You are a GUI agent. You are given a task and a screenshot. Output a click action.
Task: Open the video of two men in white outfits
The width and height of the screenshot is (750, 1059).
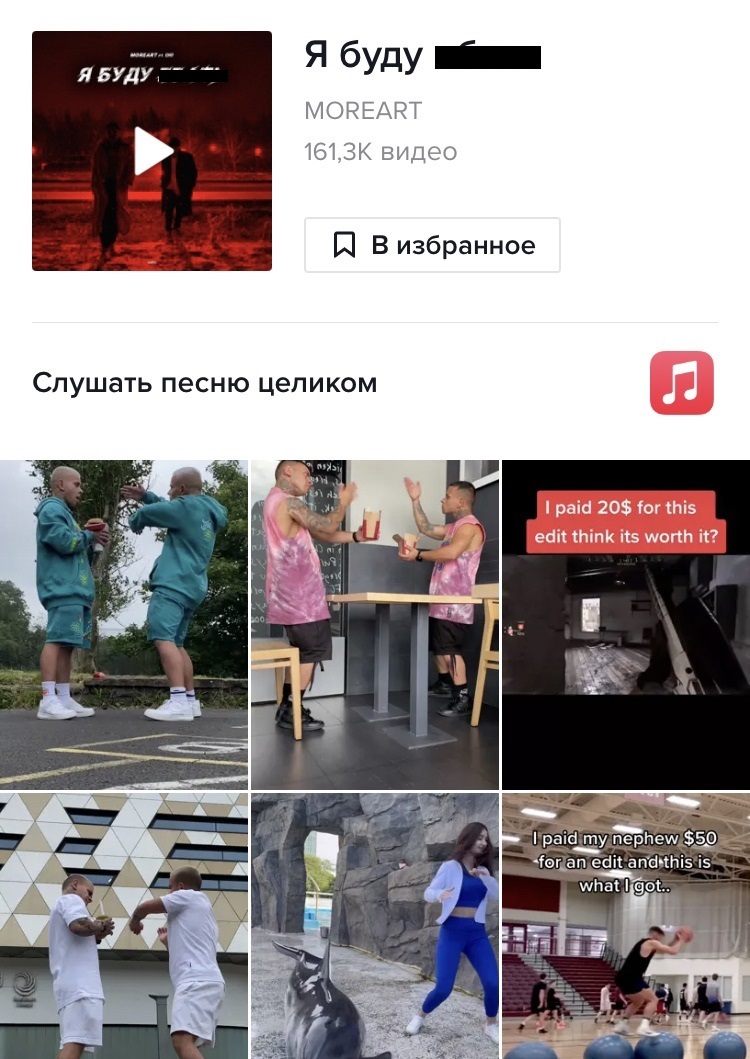(124, 925)
